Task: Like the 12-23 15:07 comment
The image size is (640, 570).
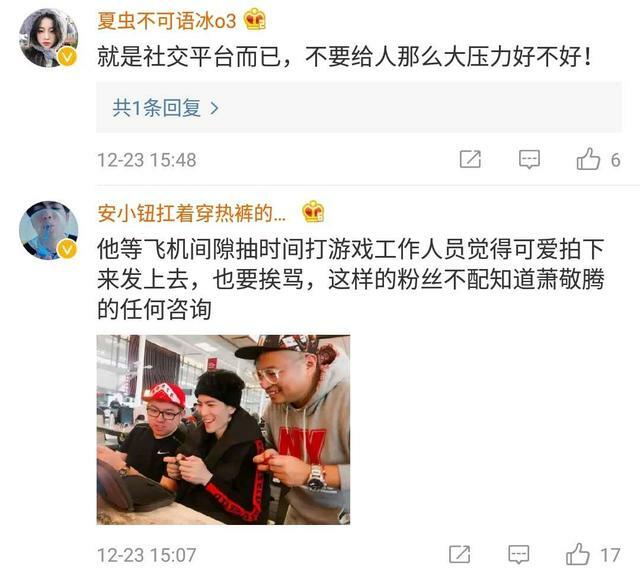Action: click(578, 553)
